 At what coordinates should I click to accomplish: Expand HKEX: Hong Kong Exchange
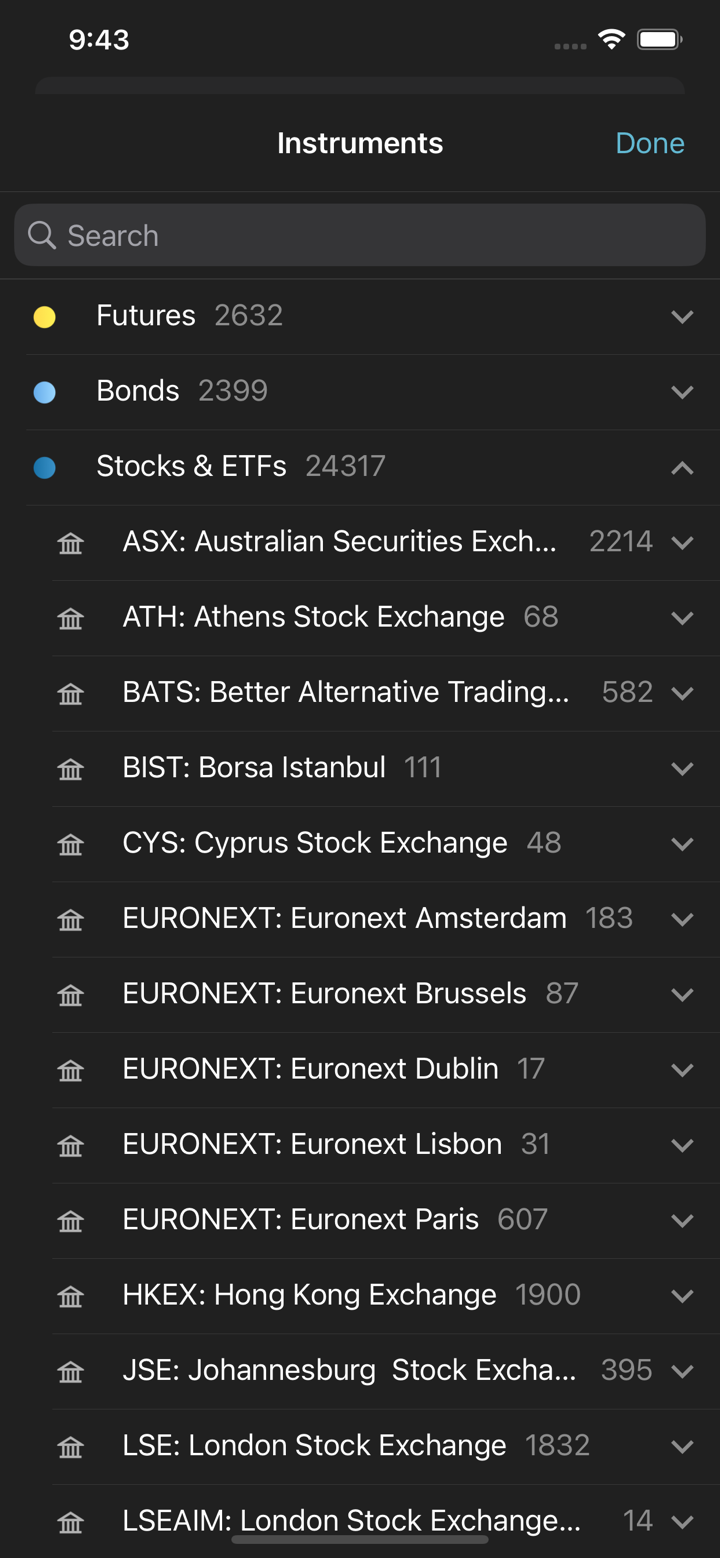682,1295
